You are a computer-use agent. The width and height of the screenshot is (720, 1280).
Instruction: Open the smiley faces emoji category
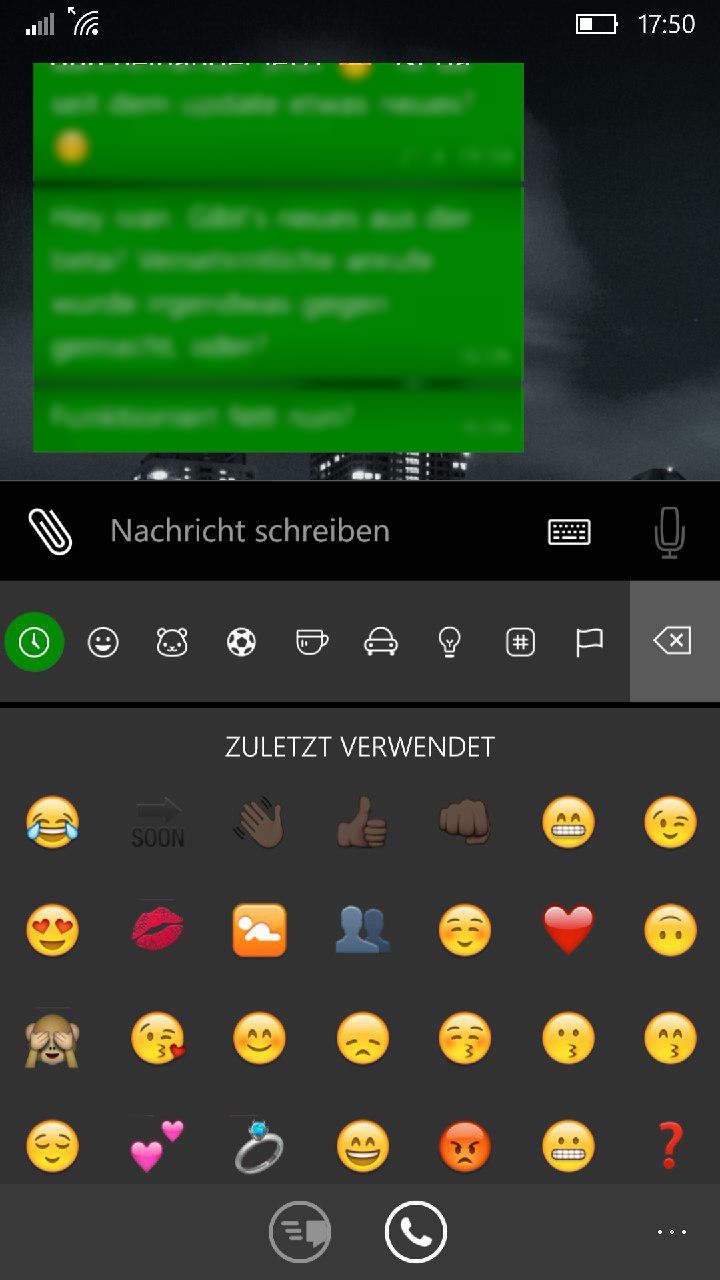pos(103,642)
